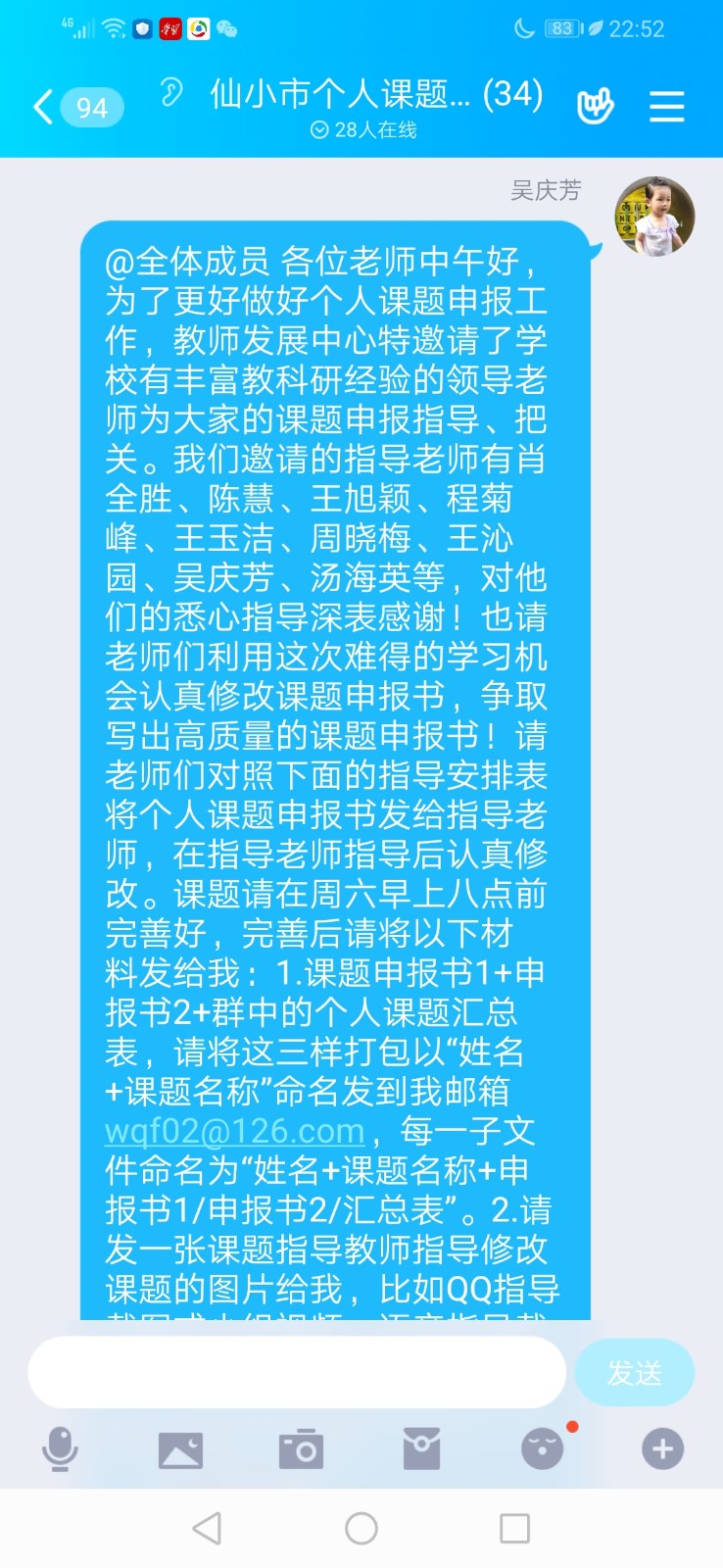Open recent apps via square button
This screenshot has width=723, height=1568.
[514, 1528]
